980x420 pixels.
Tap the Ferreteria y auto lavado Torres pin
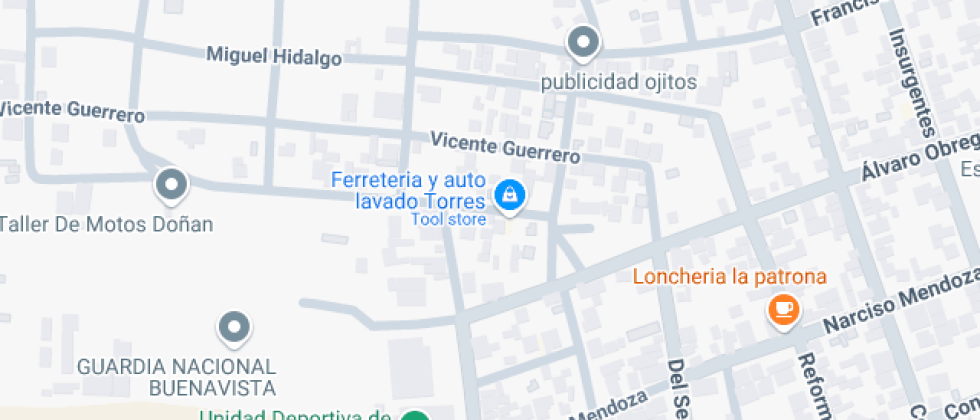[x=510, y=194]
